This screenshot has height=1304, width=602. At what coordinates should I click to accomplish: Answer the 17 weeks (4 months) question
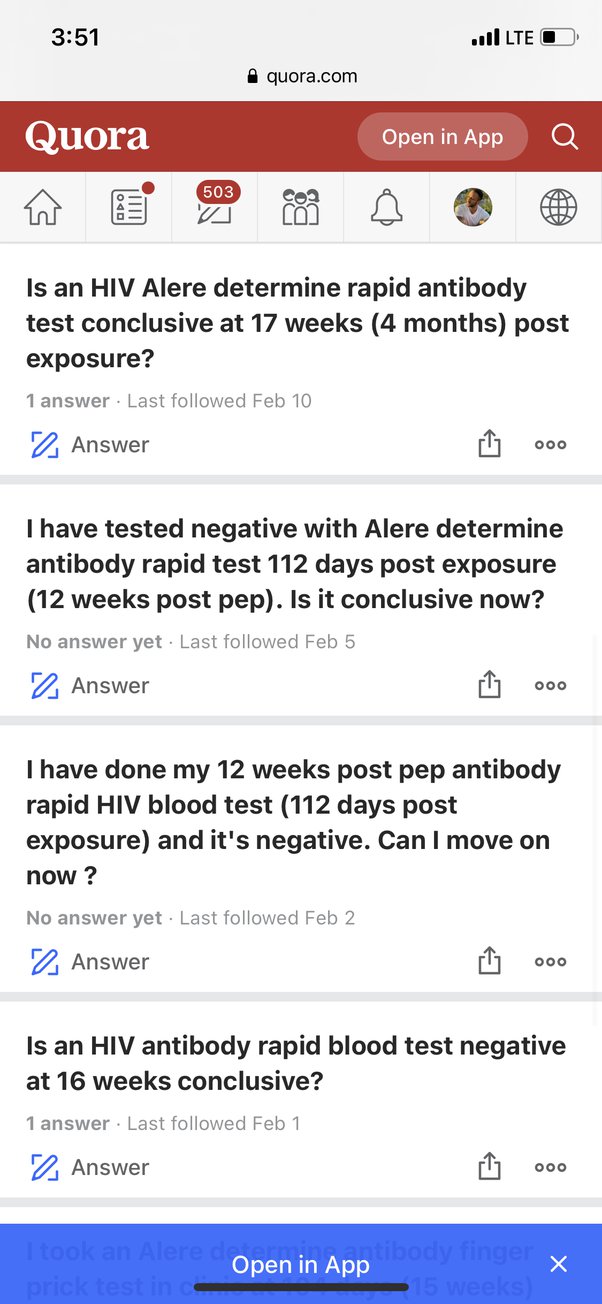[90, 445]
